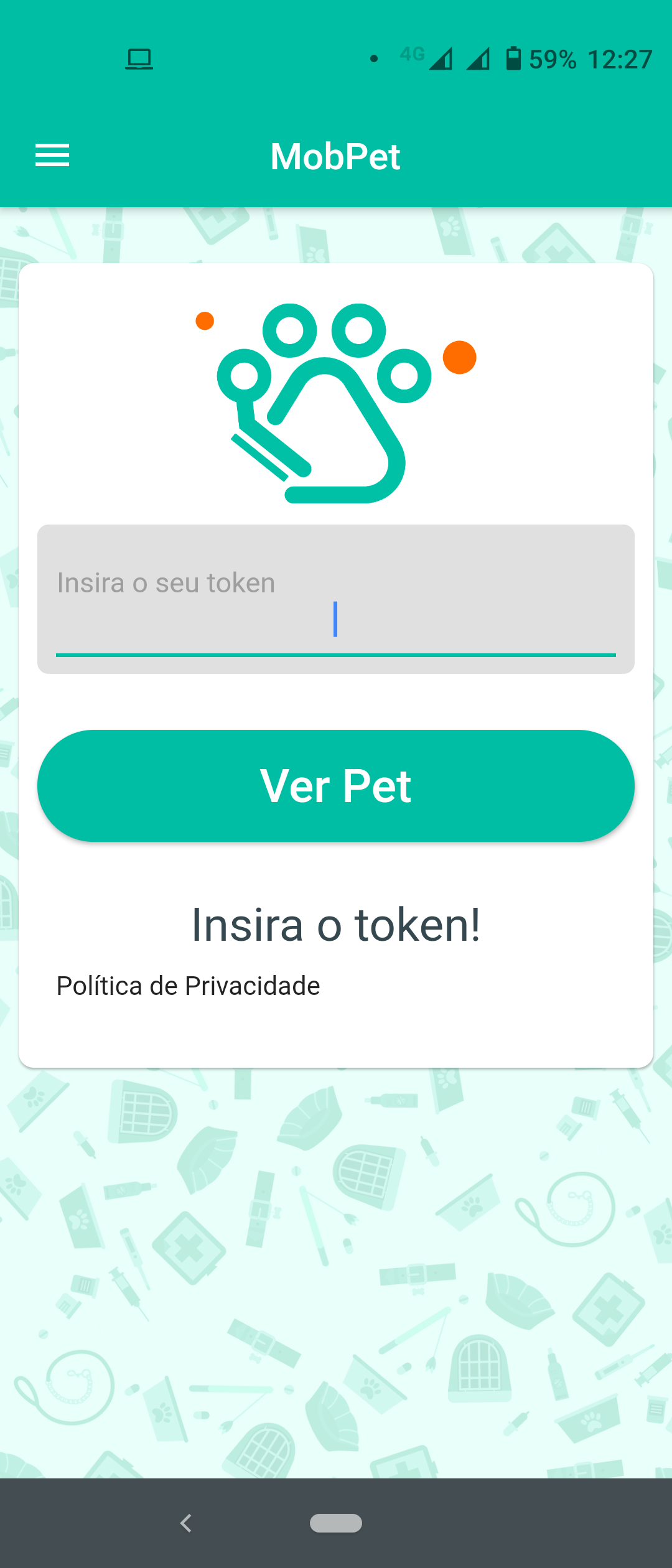Select the small orange dot above the logo
Image resolution: width=672 pixels, height=1568 pixels.
(204, 320)
